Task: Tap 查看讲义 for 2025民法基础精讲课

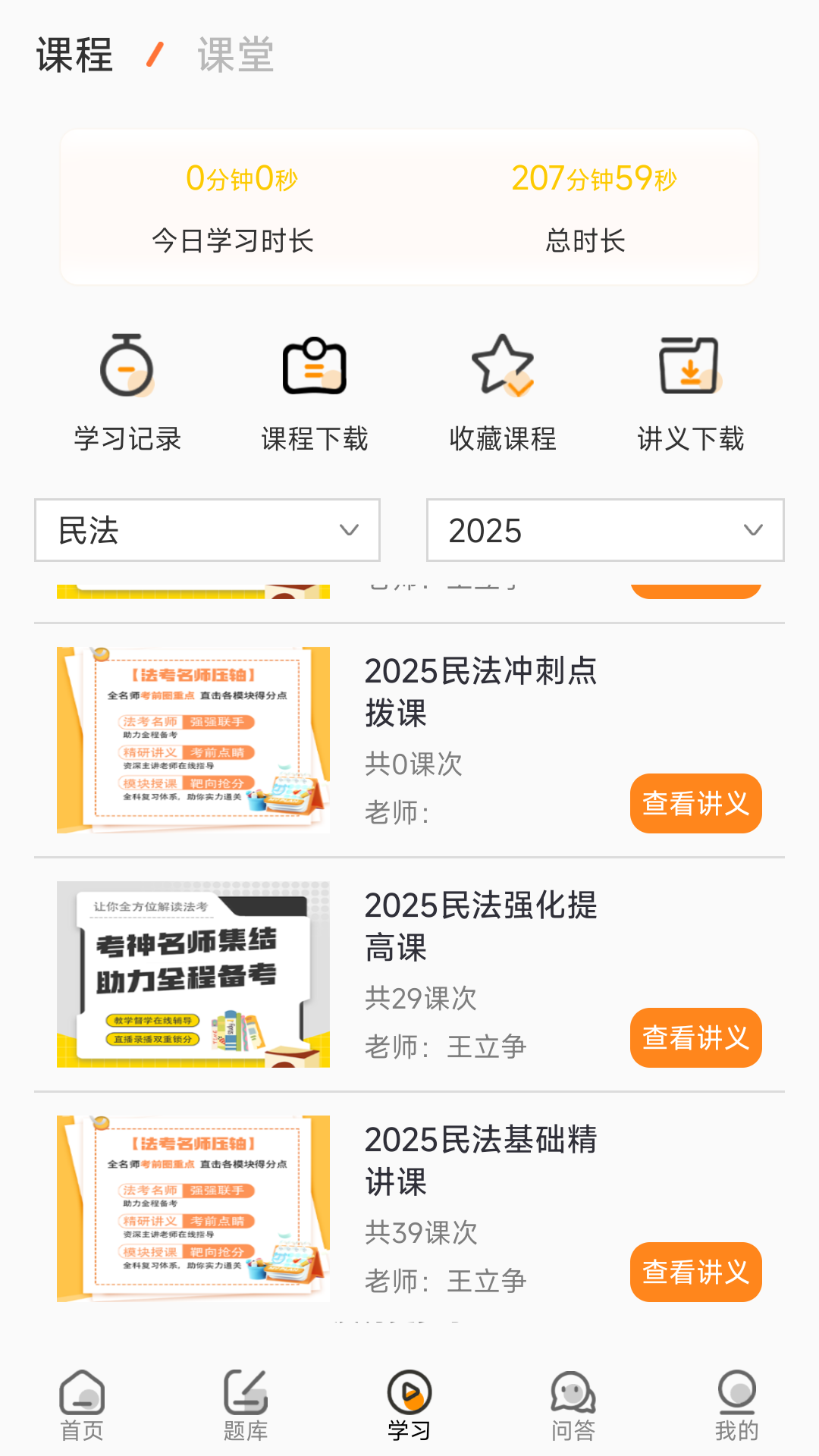Action: coord(695,1273)
